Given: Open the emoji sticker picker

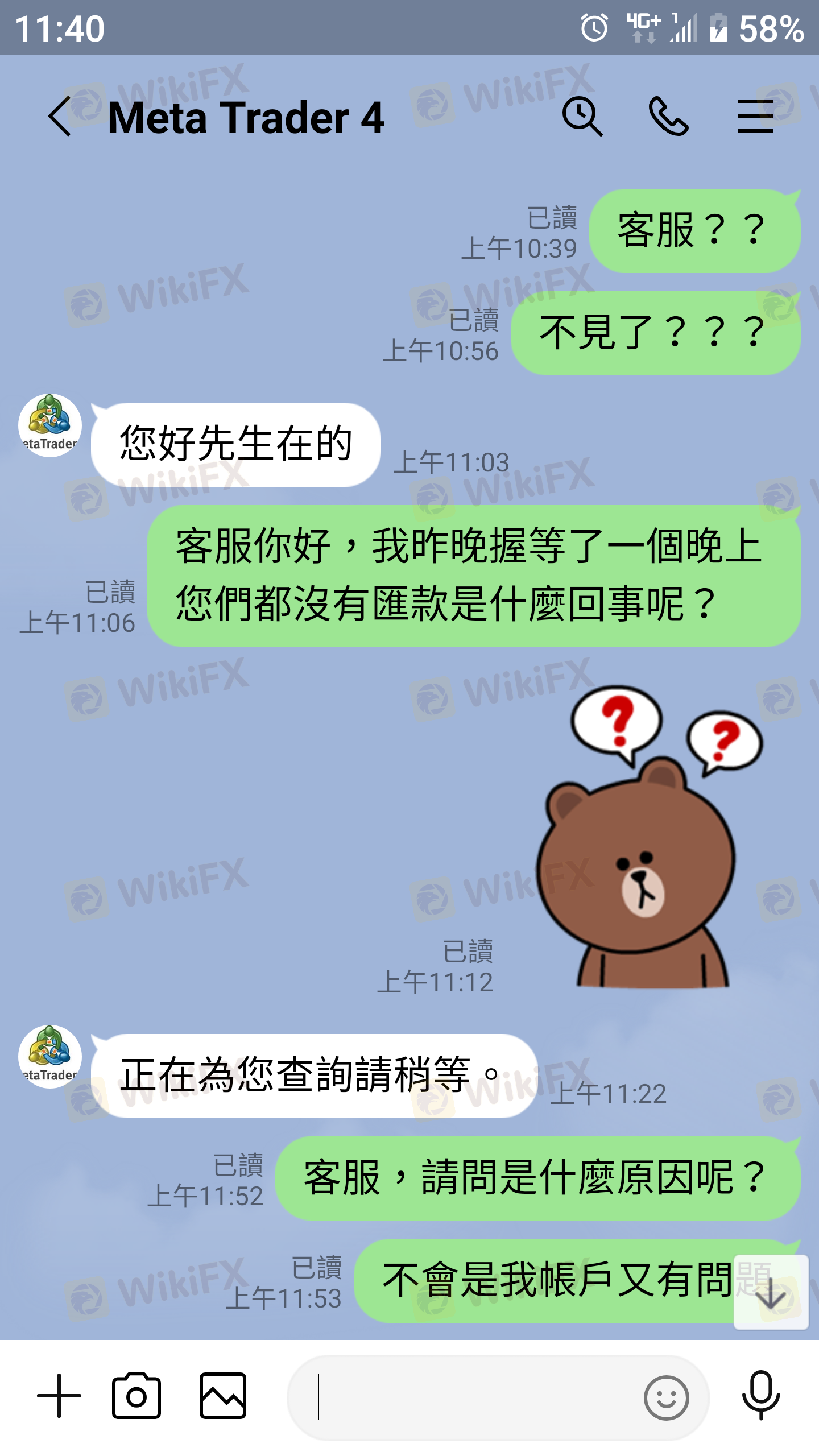Looking at the screenshot, I should coord(667,1397).
